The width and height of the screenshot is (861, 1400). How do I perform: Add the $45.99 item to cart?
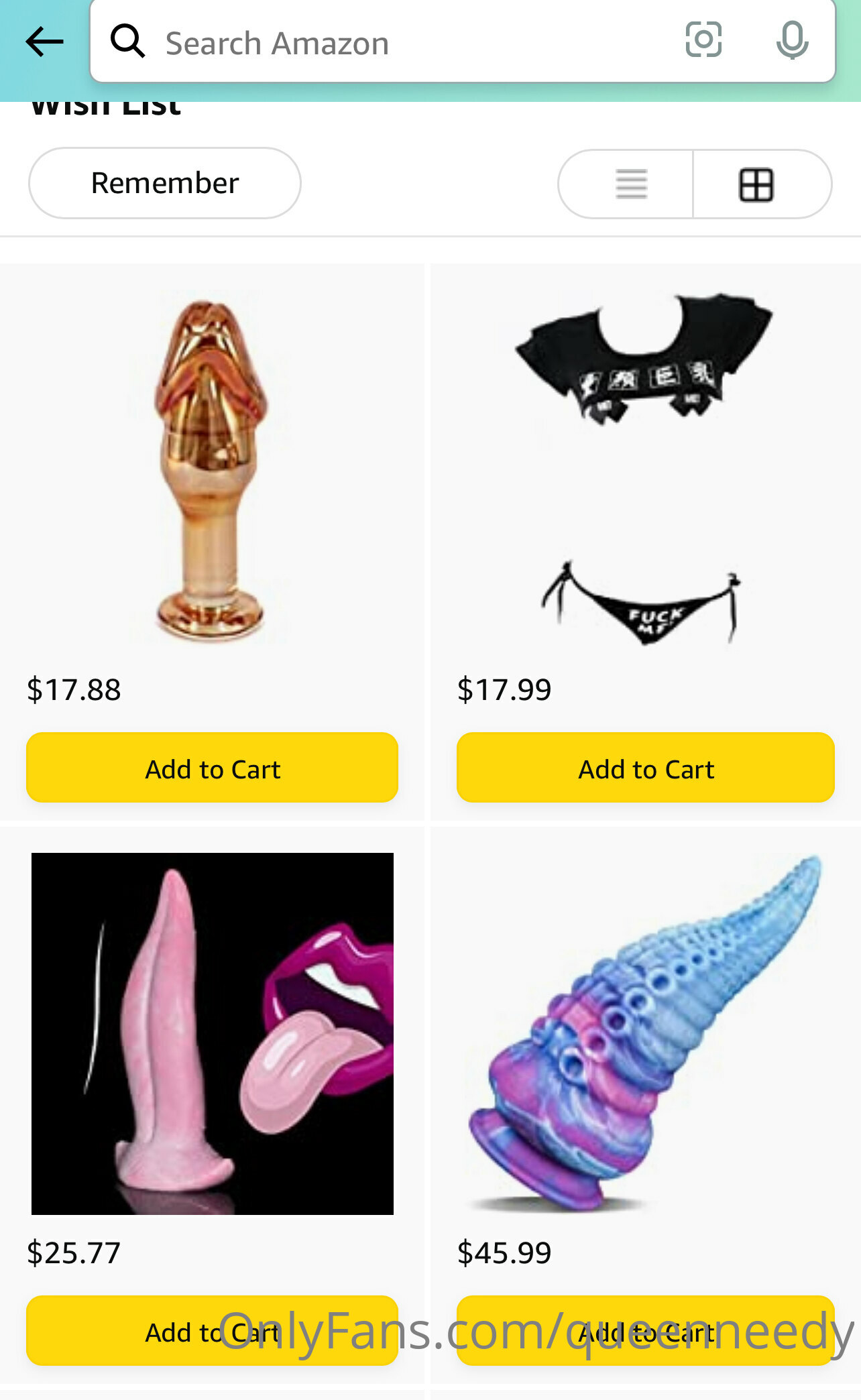tap(646, 1331)
